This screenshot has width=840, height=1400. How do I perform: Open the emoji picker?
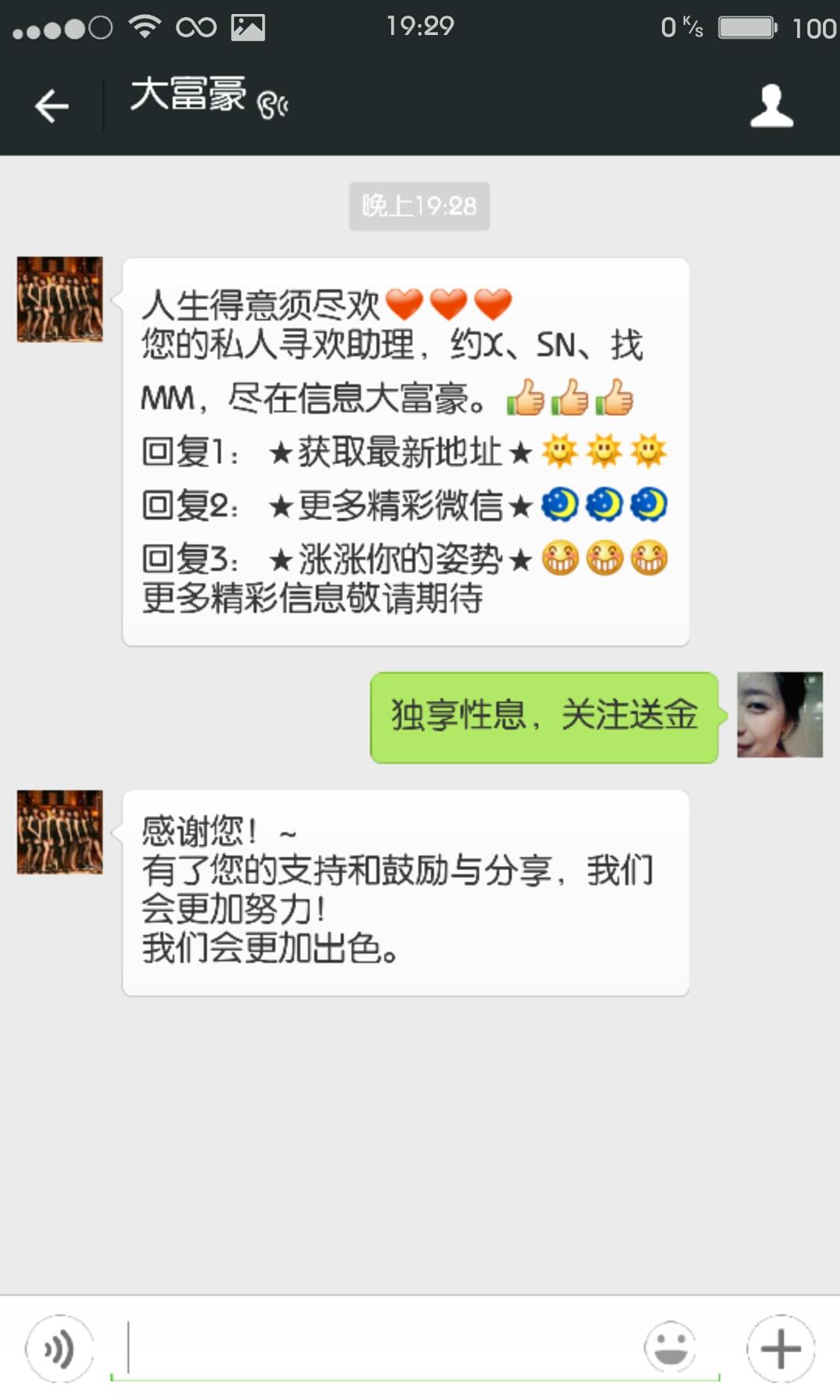[670, 1347]
